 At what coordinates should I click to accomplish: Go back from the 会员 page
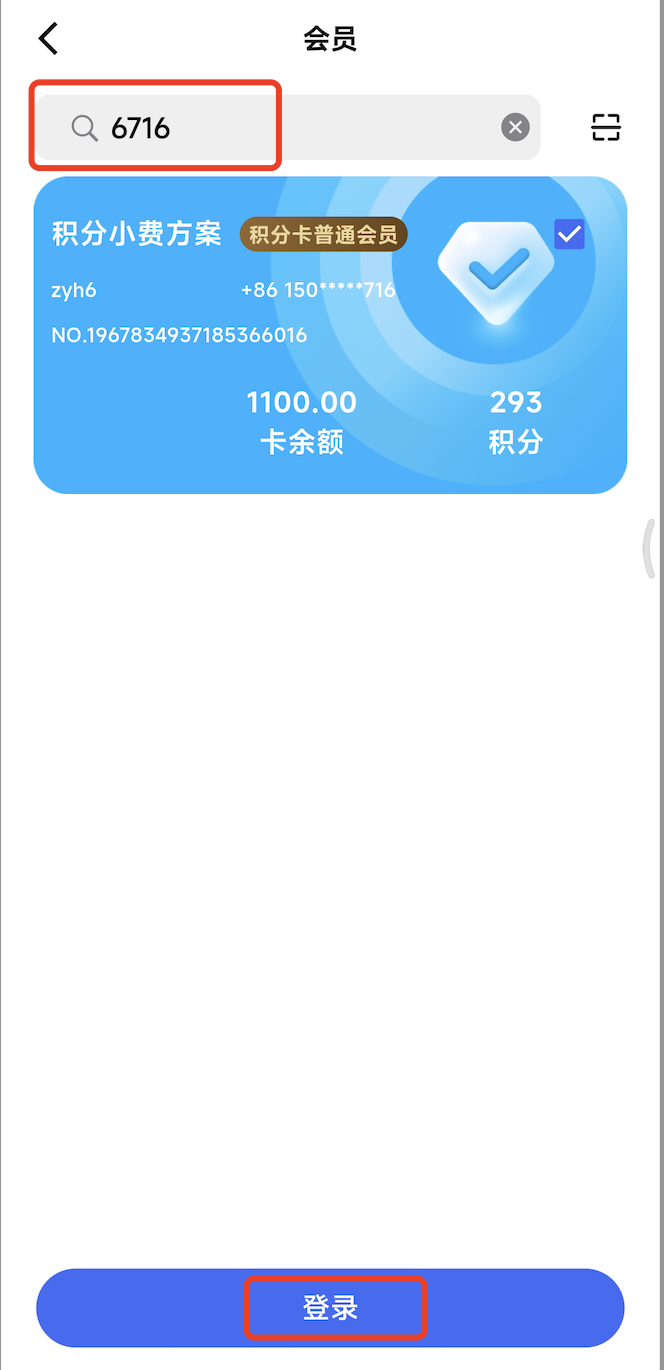pyautogui.click(x=48, y=39)
